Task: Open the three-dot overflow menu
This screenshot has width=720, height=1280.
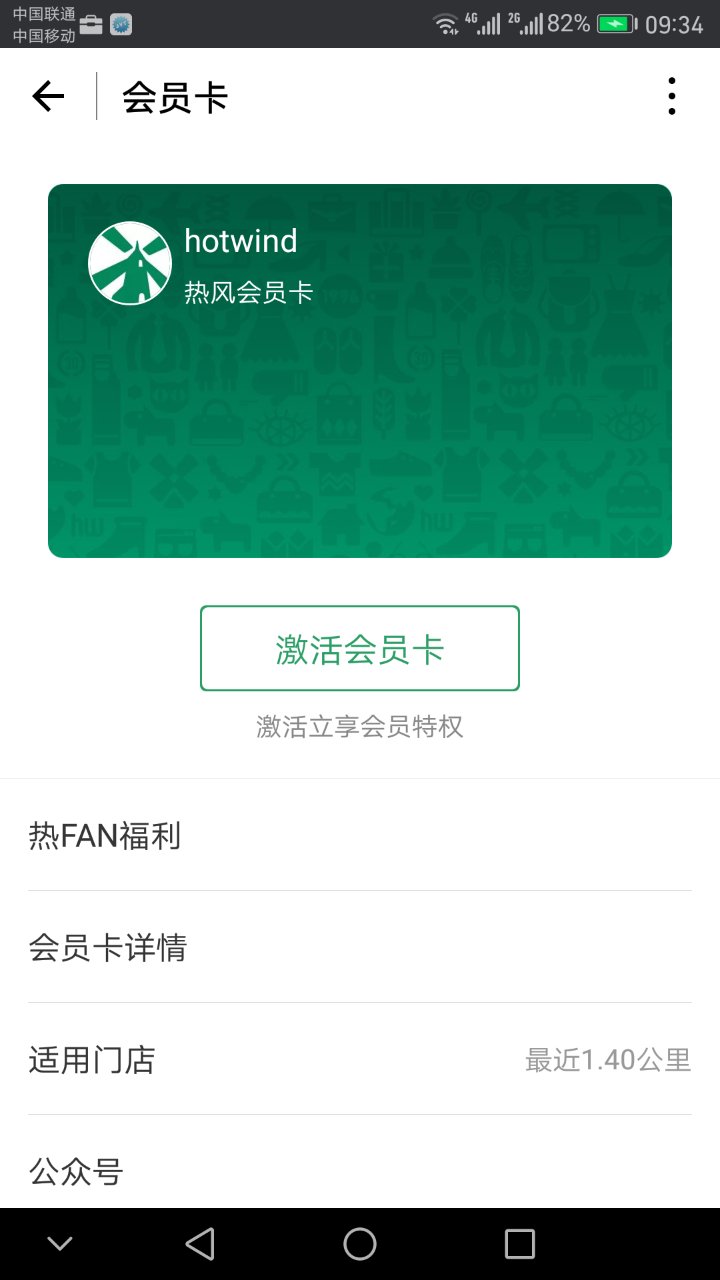Action: (x=671, y=96)
